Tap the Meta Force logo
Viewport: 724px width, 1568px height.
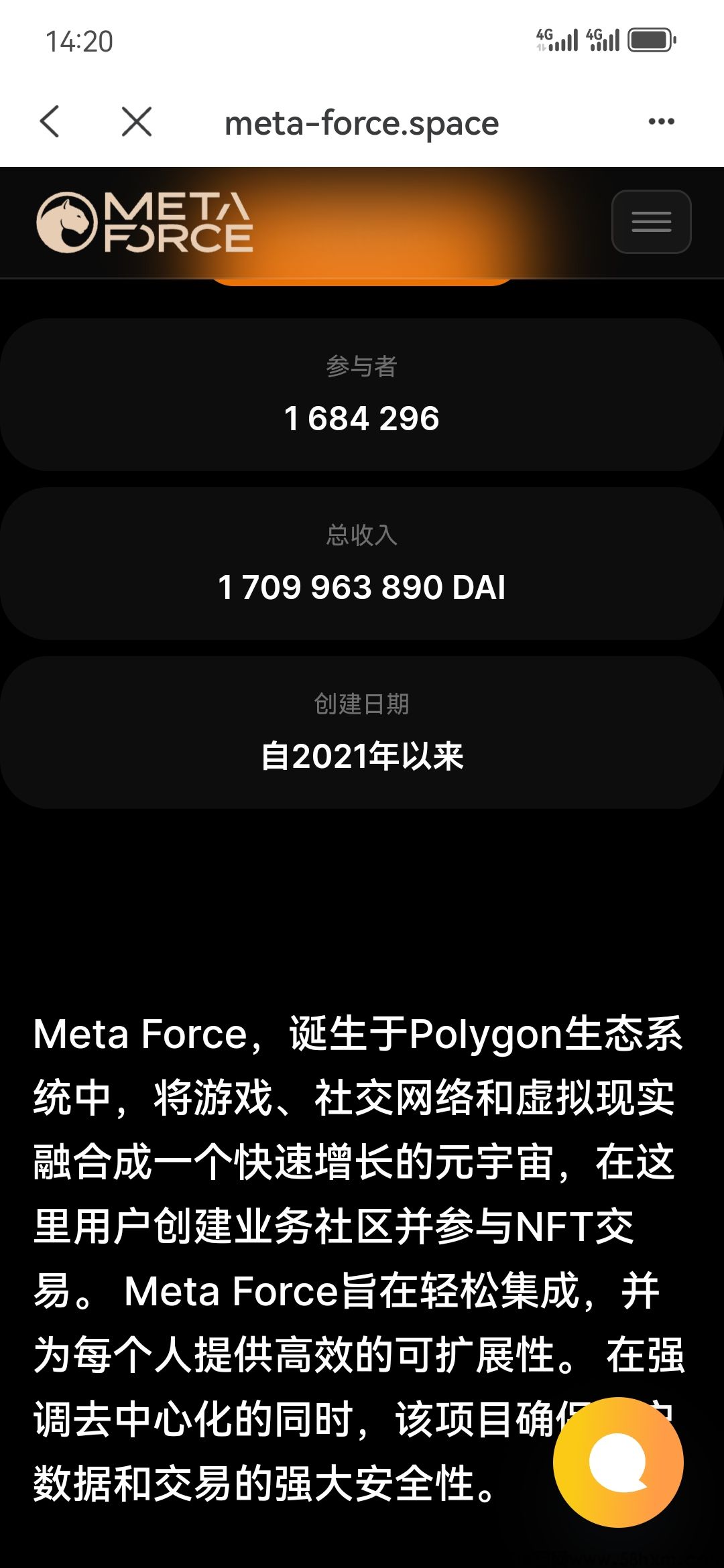(x=145, y=222)
